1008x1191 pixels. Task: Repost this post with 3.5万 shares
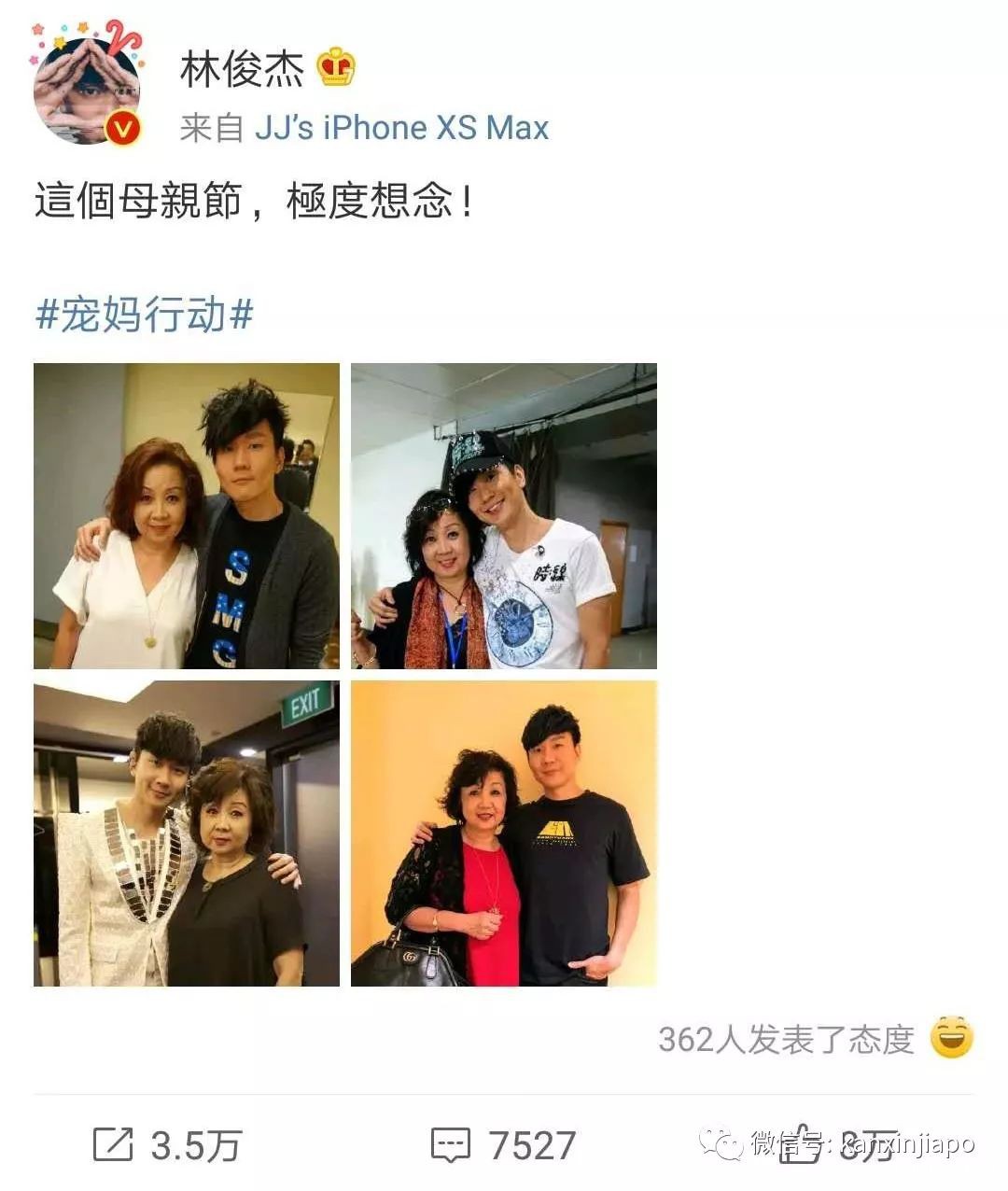168,1144
